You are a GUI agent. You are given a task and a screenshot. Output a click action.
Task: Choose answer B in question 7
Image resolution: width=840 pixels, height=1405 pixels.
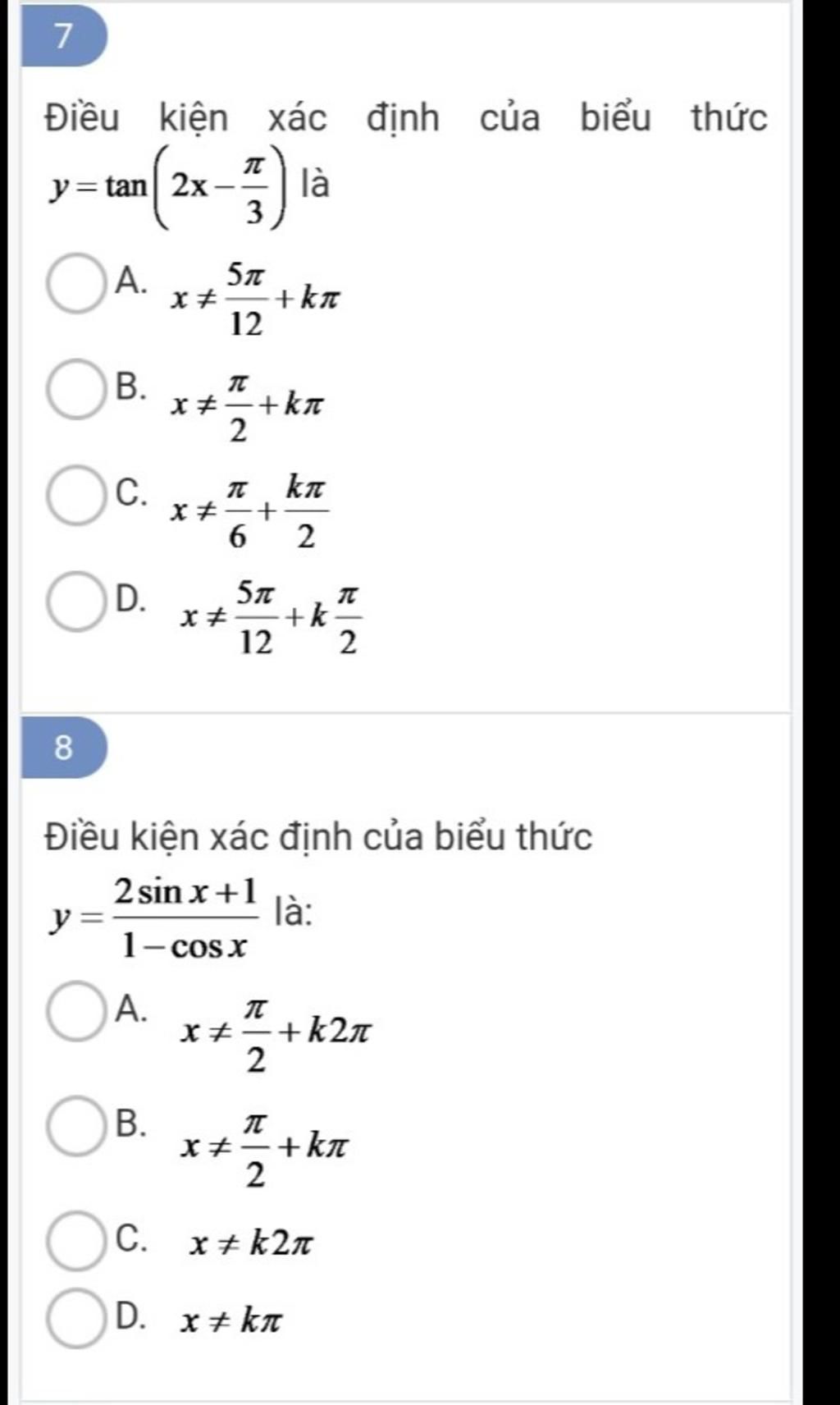point(75,389)
